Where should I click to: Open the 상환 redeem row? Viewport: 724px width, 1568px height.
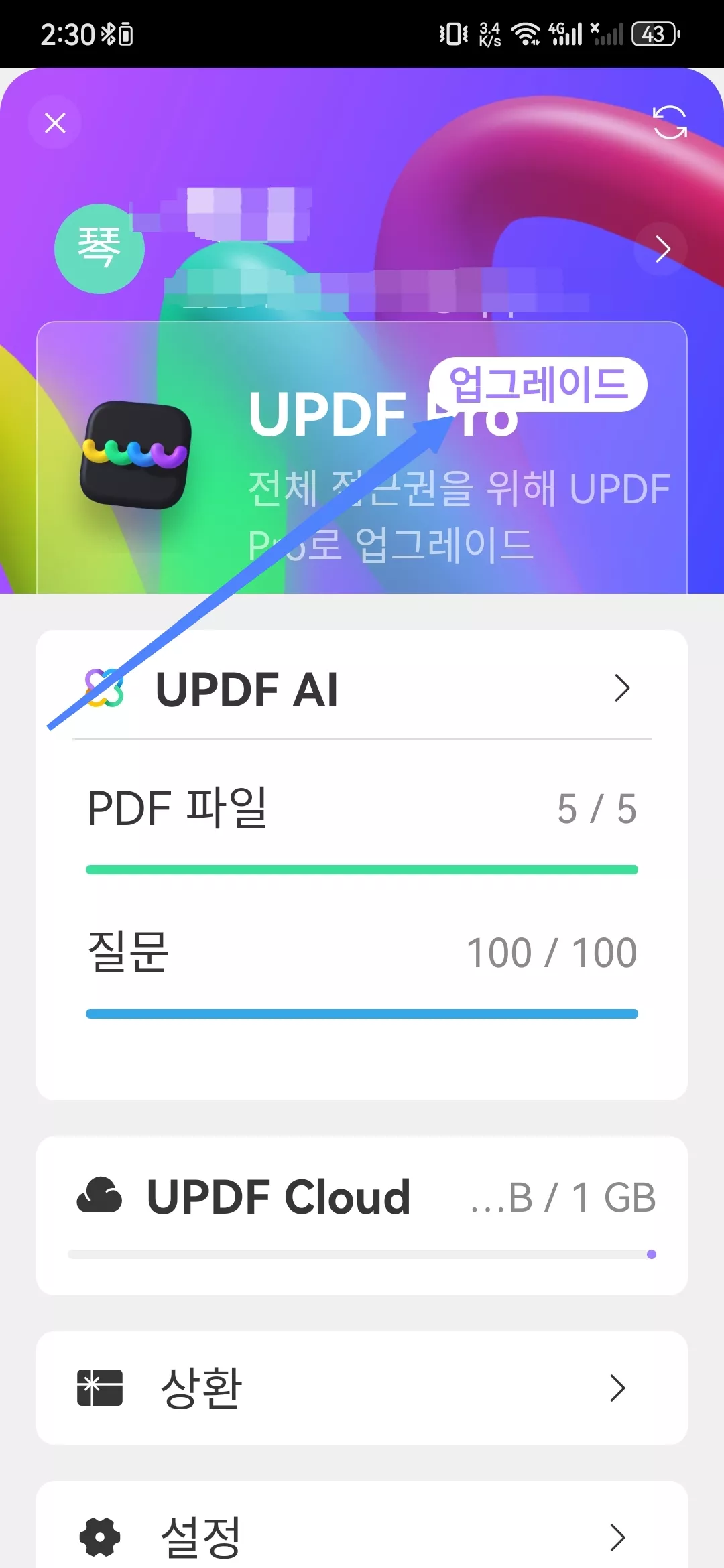pos(362,1388)
